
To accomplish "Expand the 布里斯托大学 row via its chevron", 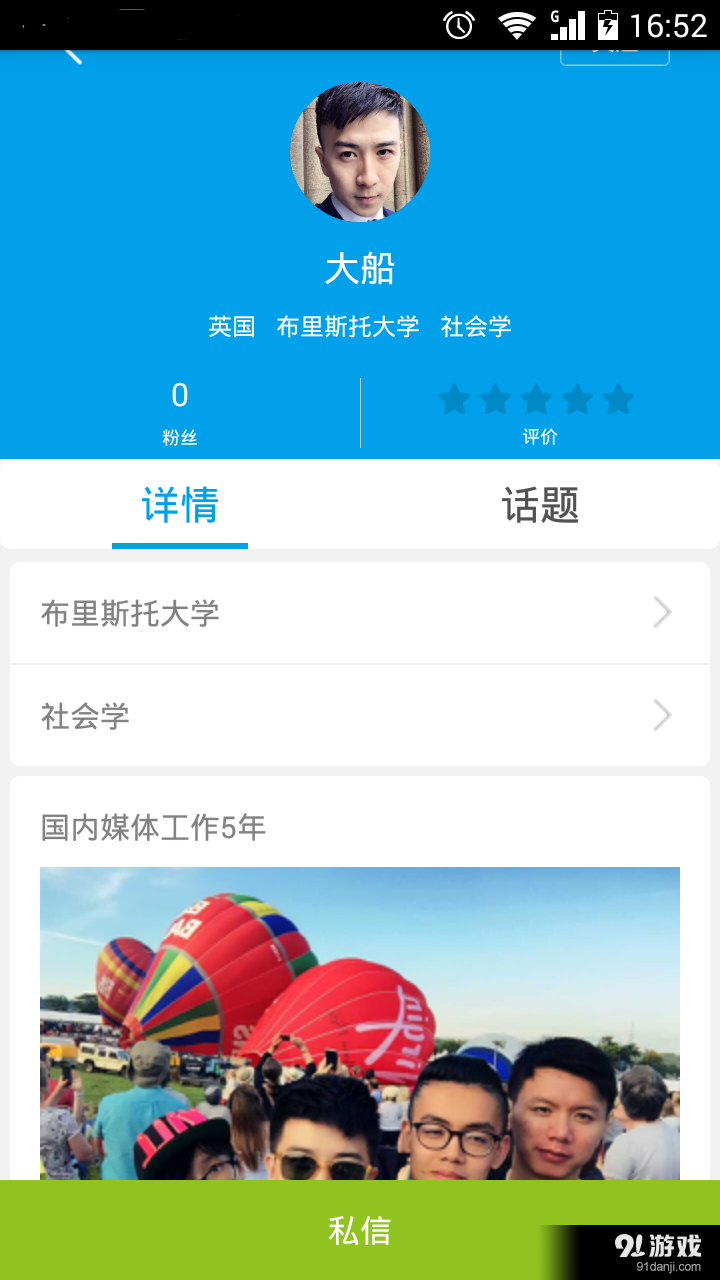I will click(x=662, y=612).
